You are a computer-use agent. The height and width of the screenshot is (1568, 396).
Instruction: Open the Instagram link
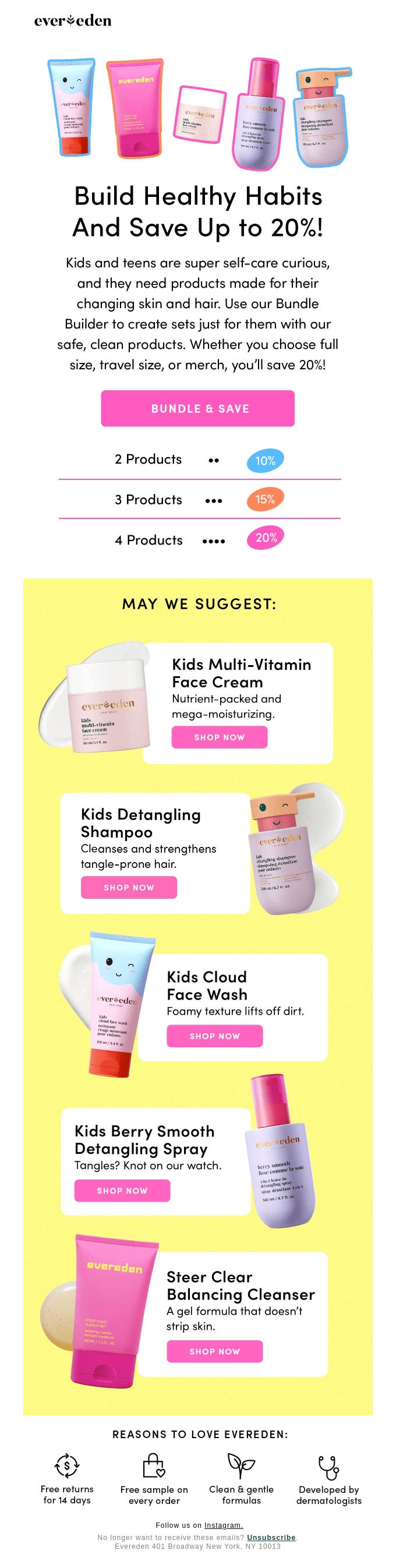click(x=223, y=1525)
